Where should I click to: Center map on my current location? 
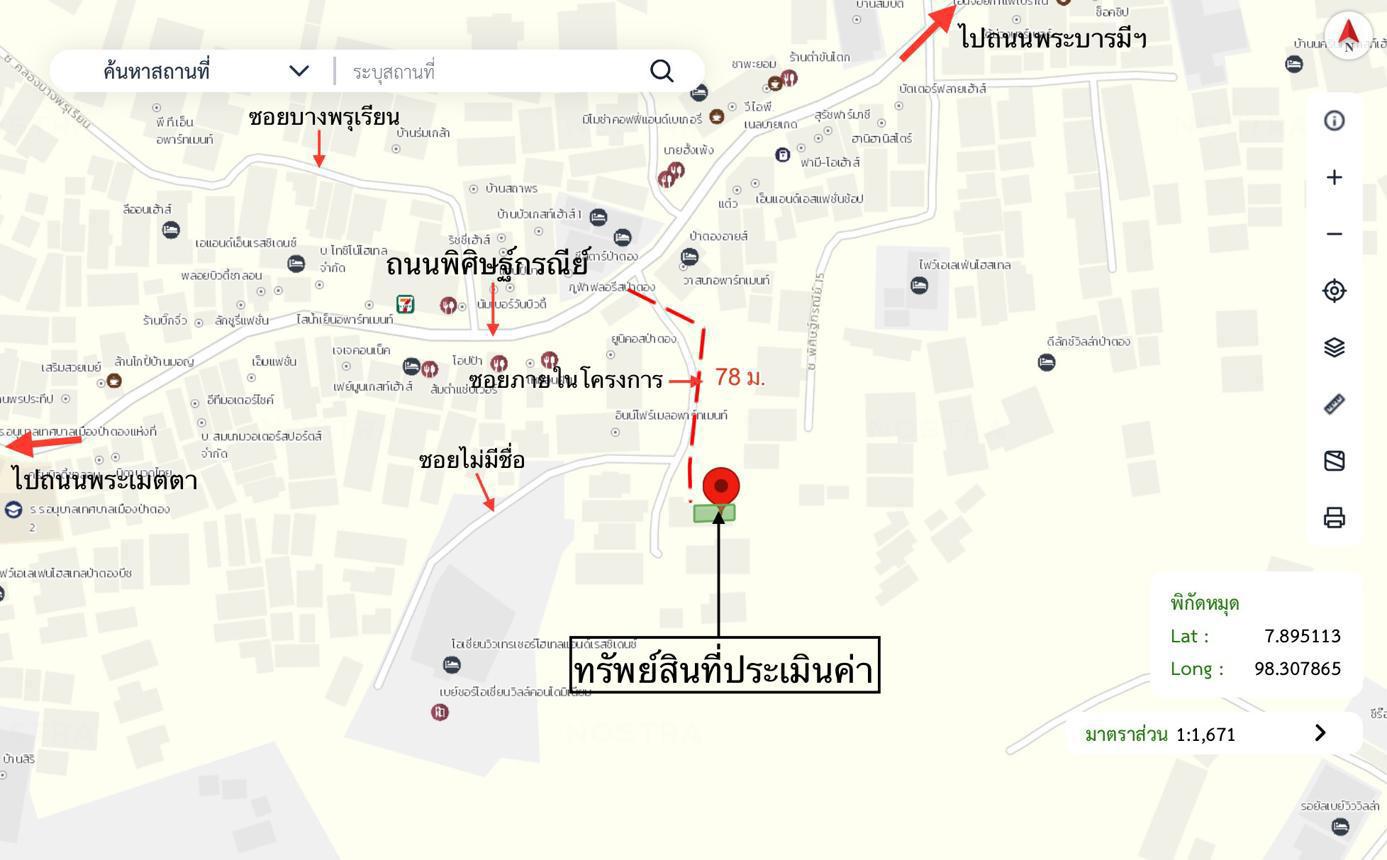[1334, 291]
